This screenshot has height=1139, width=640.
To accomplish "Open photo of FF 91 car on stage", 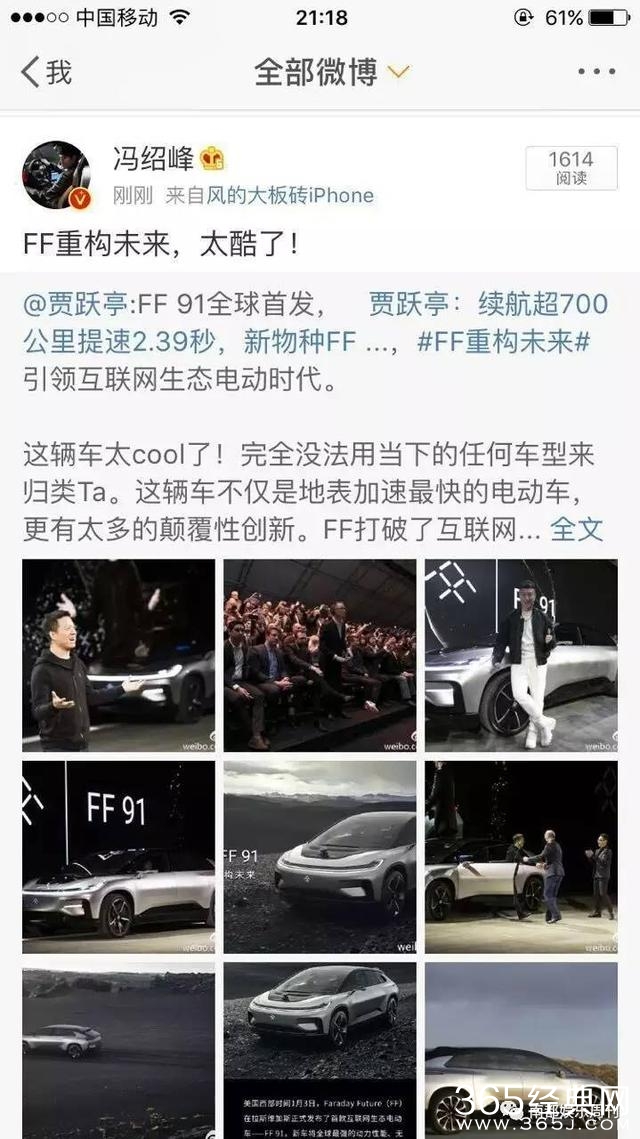I will pyautogui.click(x=118, y=857).
